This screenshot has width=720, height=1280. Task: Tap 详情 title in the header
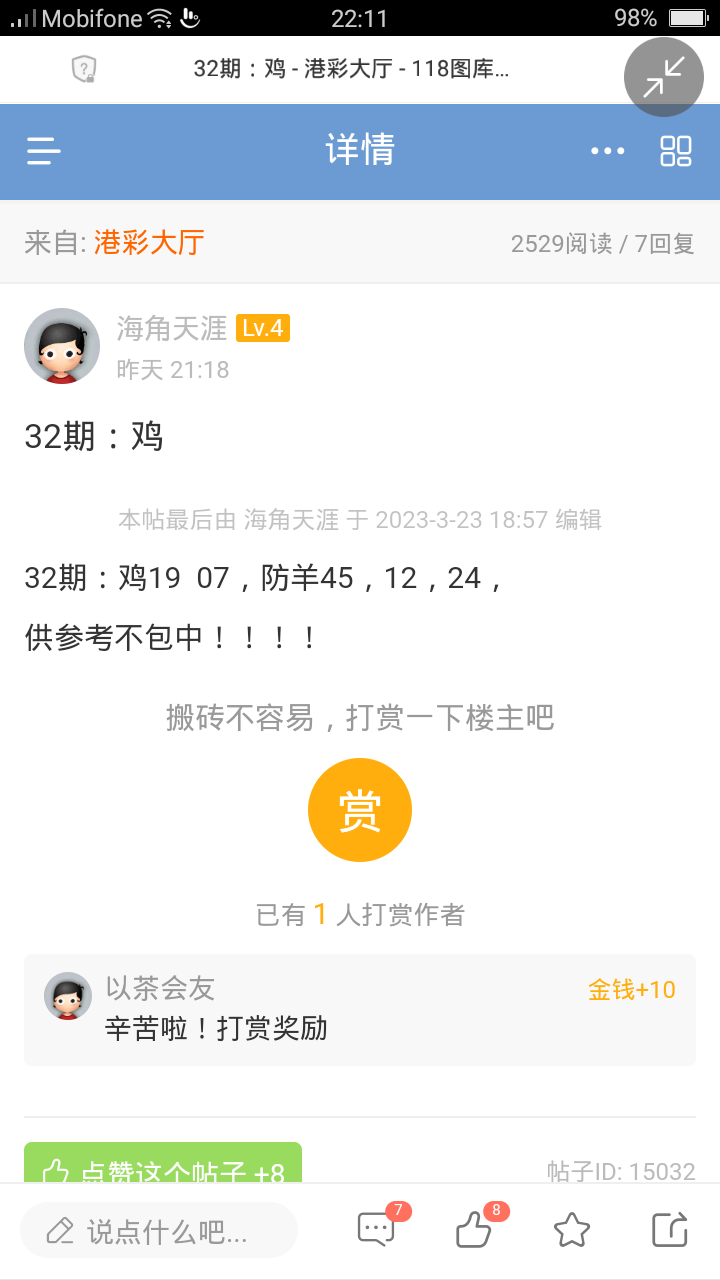(360, 151)
